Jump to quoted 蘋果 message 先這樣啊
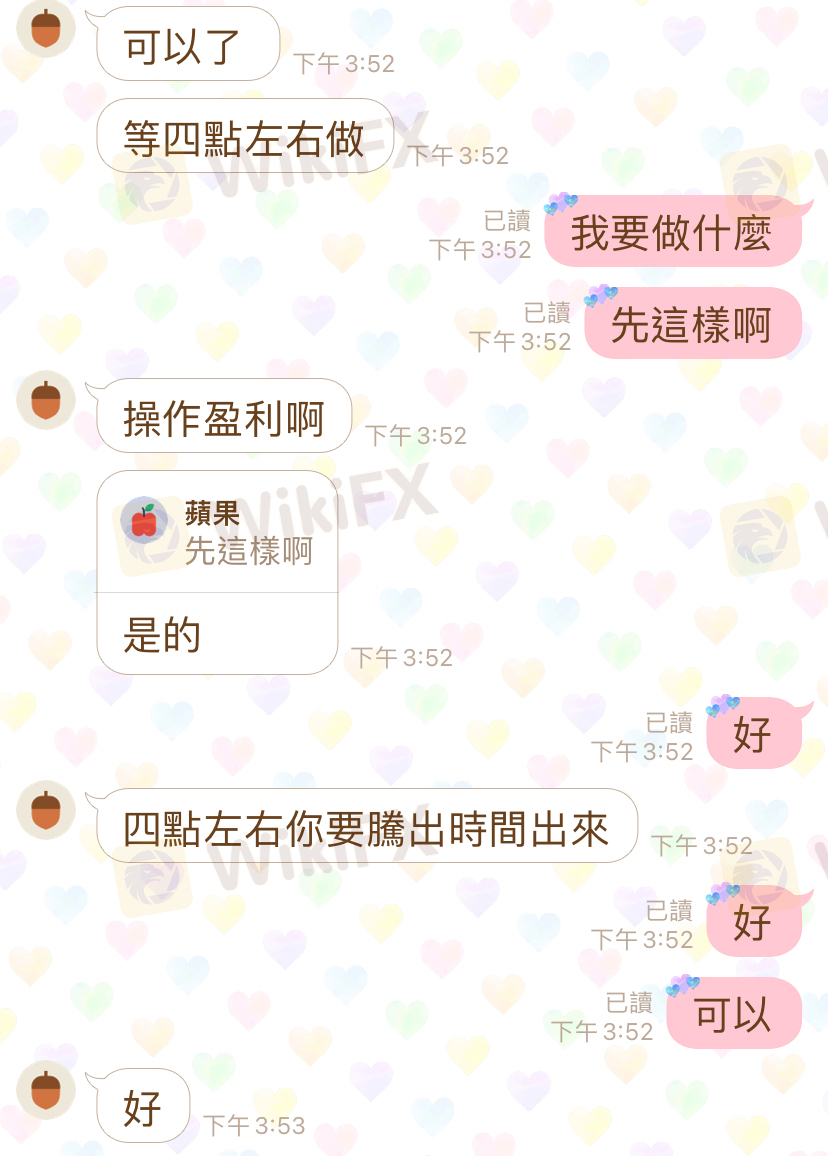 pyautogui.click(x=217, y=533)
